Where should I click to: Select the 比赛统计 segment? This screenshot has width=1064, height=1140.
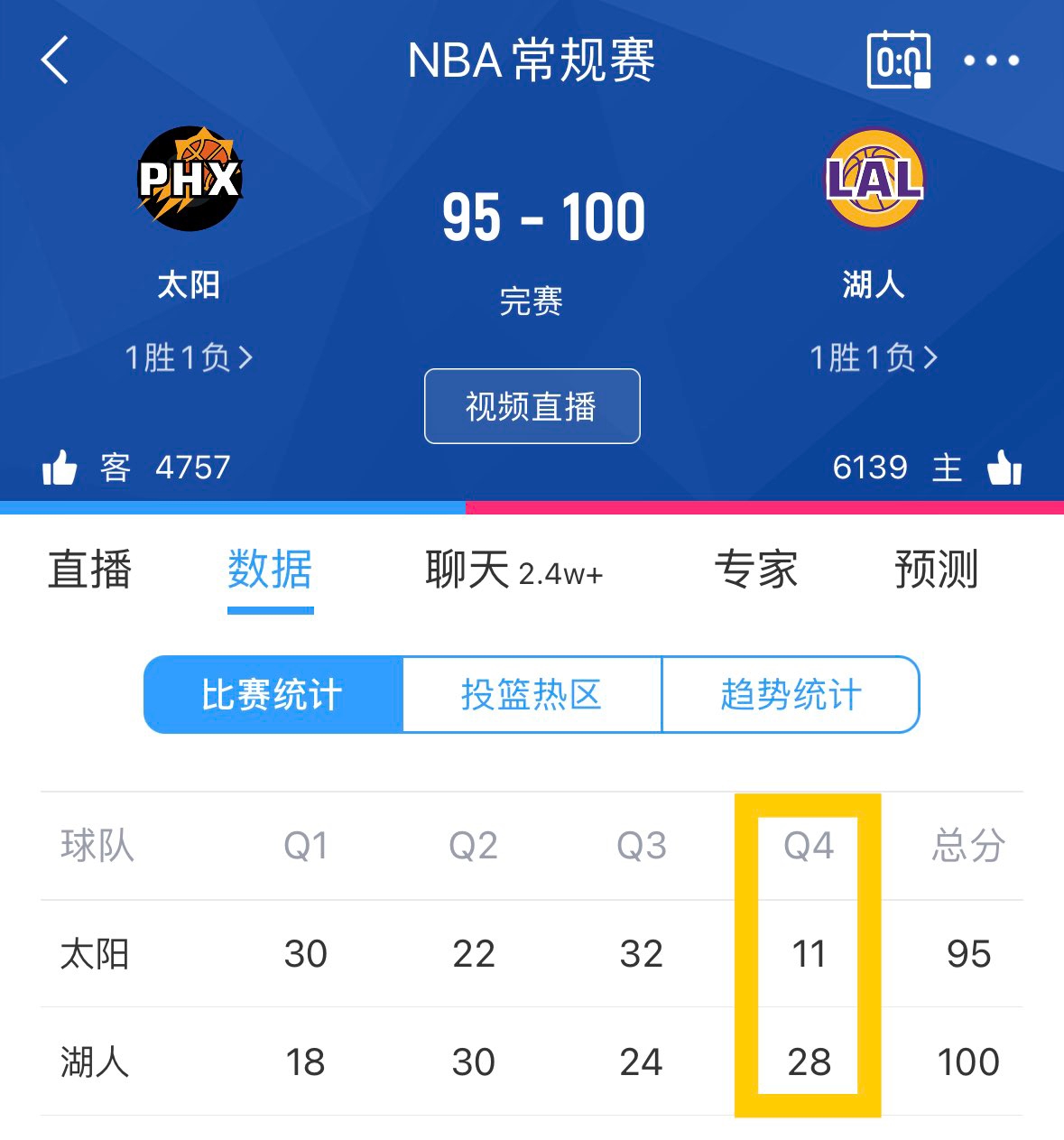[273, 695]
